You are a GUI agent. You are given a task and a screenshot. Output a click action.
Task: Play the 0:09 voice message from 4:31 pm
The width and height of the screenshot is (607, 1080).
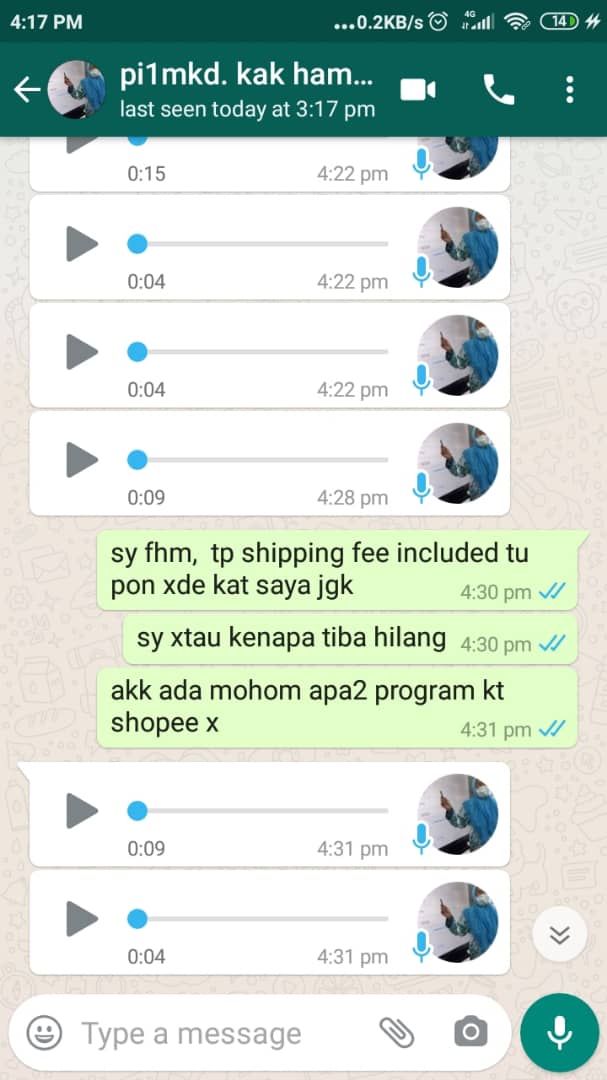pos(82,811)
